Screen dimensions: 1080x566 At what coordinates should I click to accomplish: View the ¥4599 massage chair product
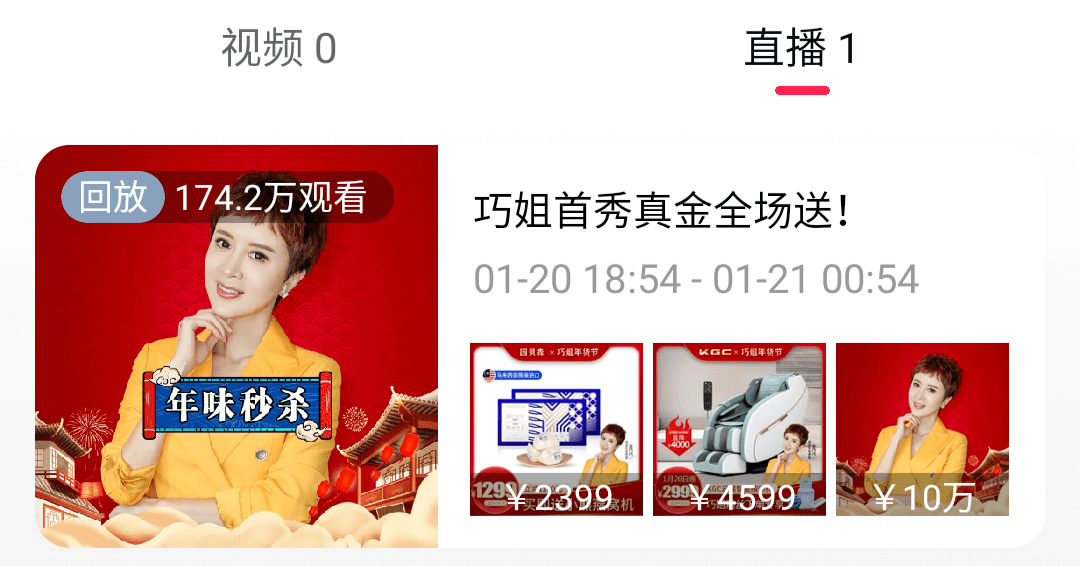coord(739,429)
